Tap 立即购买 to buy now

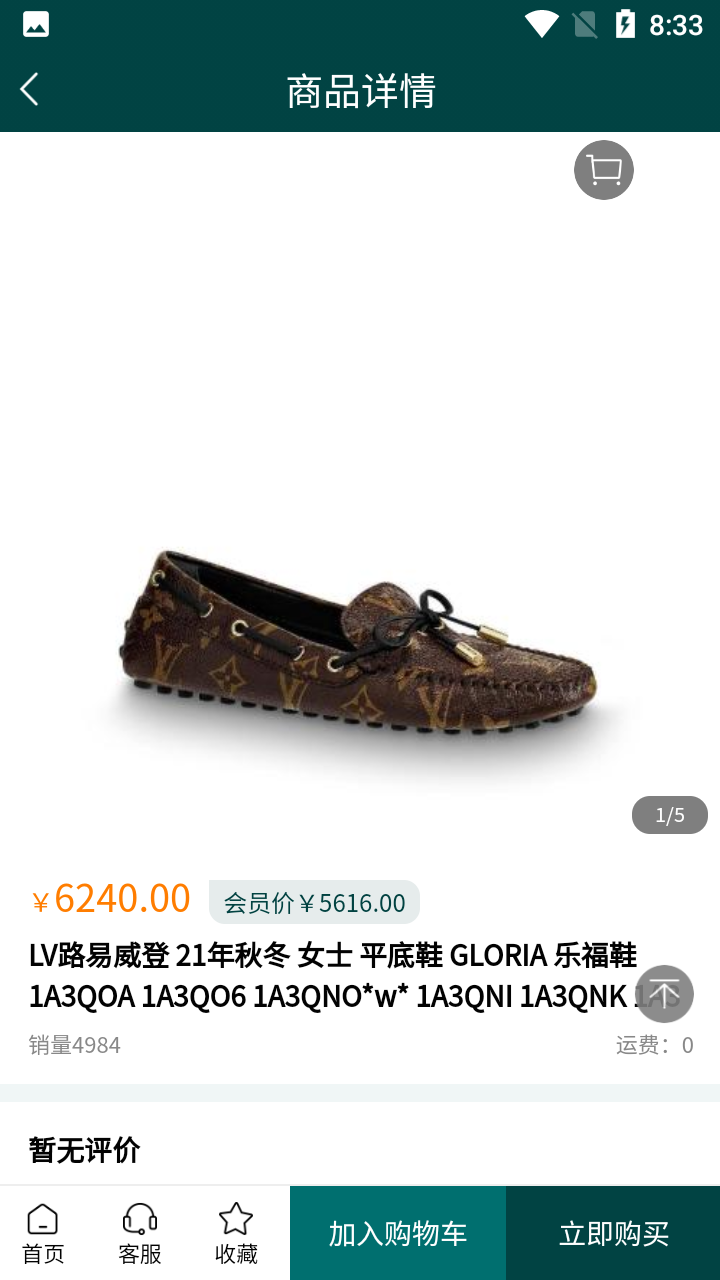(x=613, y=1233)
